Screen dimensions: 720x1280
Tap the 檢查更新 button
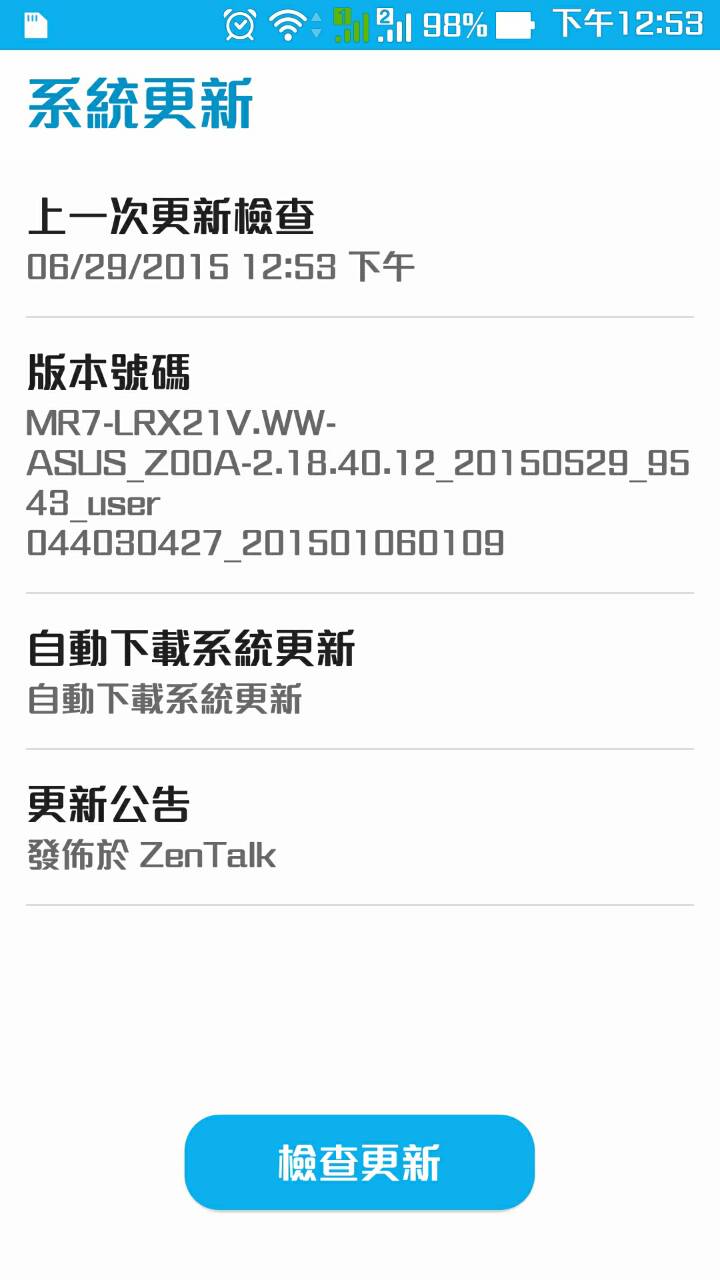tap(359, 1163)
